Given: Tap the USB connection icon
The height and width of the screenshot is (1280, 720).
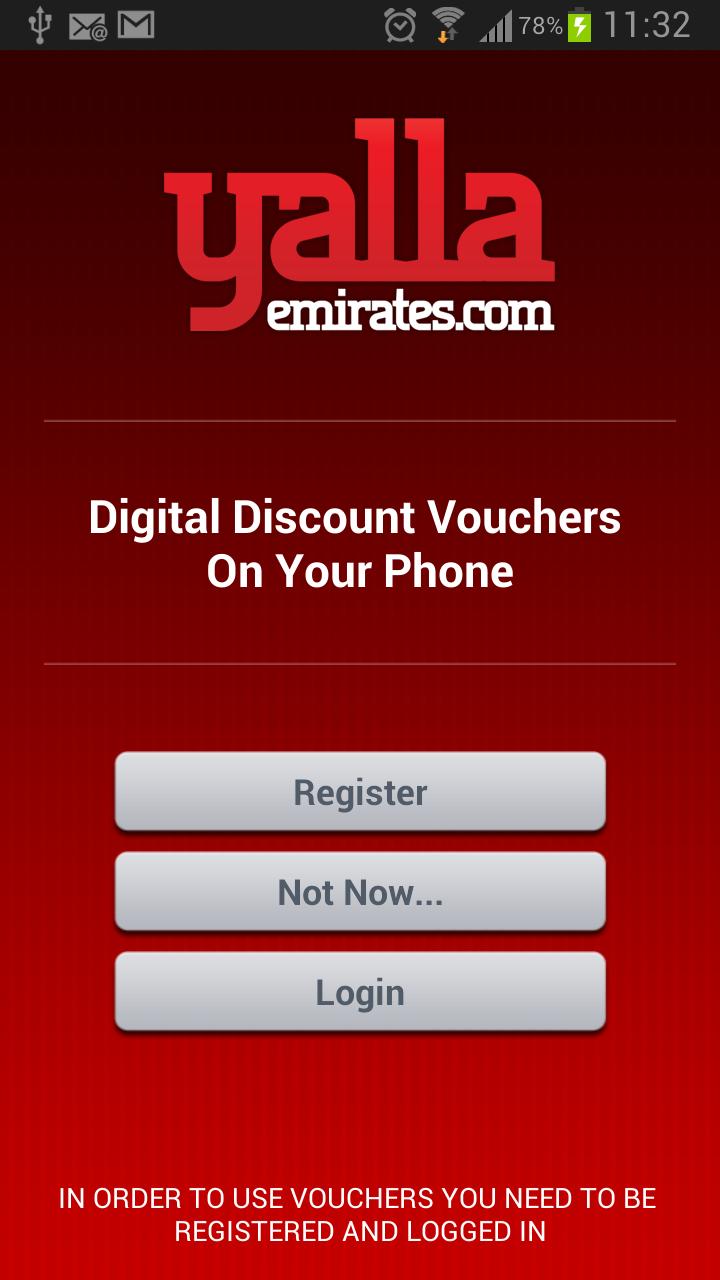Looking at the screenshot, I should 39,22.
